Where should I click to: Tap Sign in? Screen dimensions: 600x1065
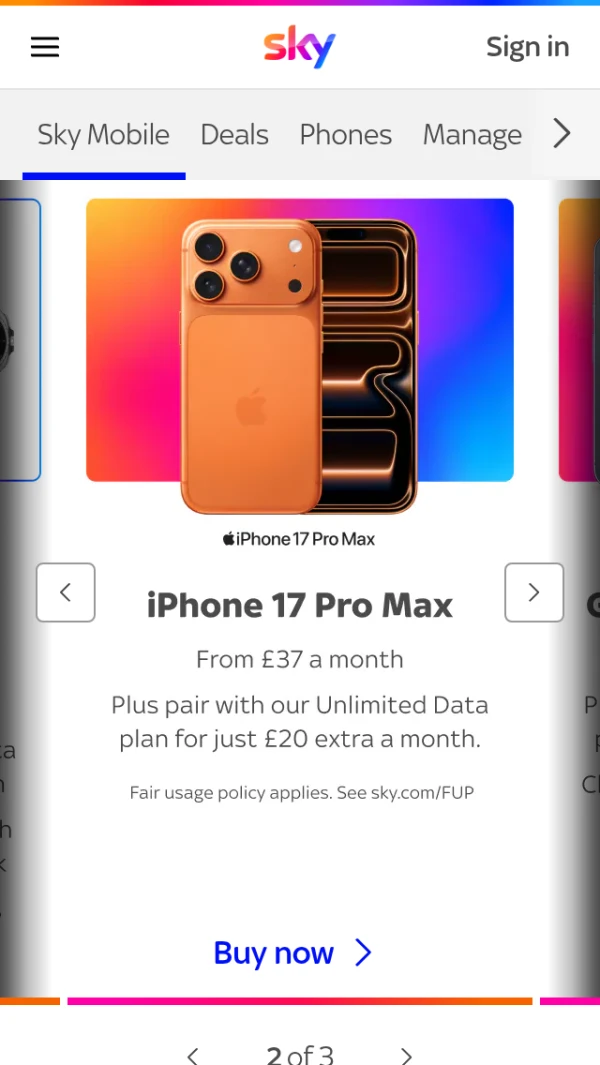point(527,47)
